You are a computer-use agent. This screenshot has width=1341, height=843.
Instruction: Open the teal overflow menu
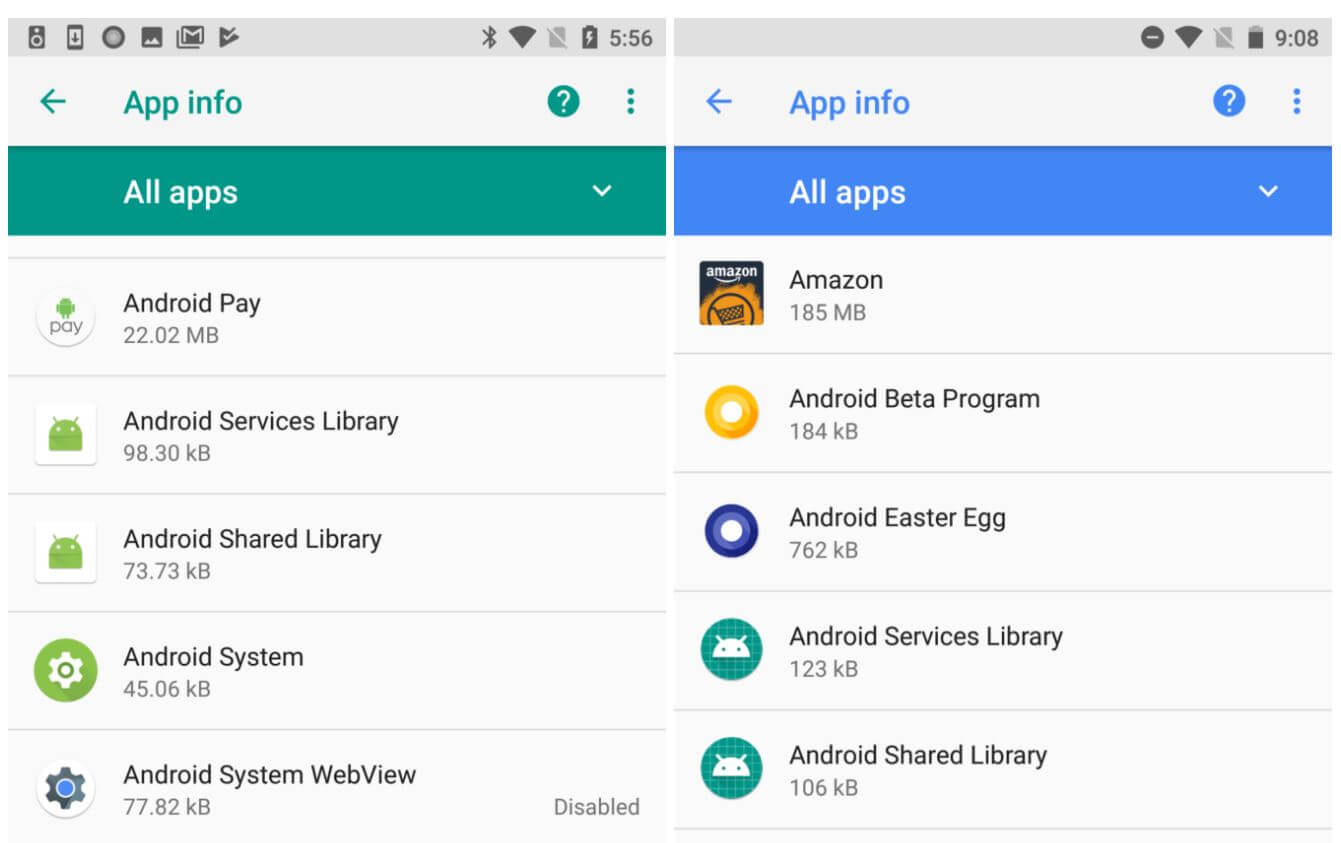pos(630,102)
